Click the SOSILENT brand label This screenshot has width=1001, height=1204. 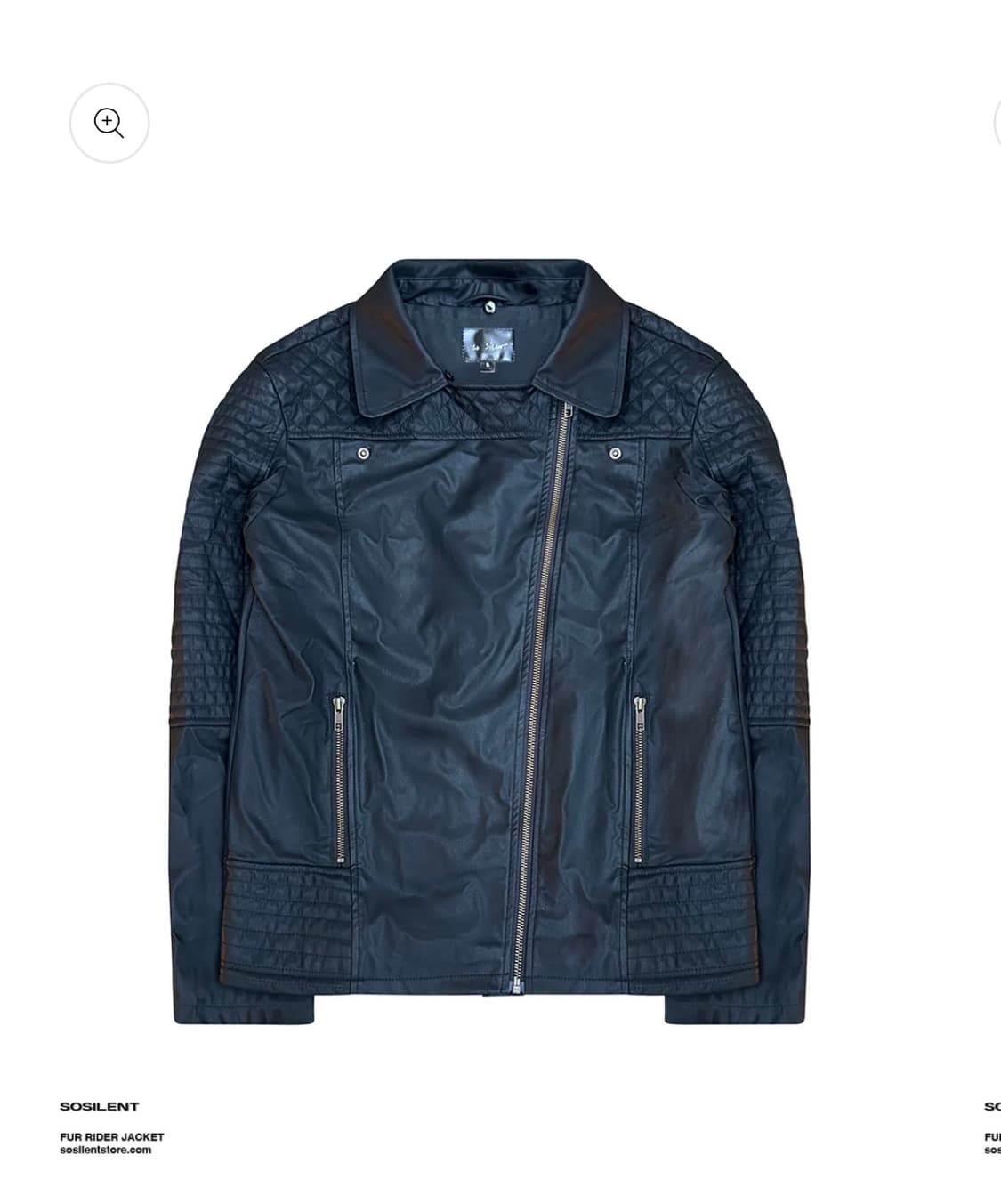98,1107
